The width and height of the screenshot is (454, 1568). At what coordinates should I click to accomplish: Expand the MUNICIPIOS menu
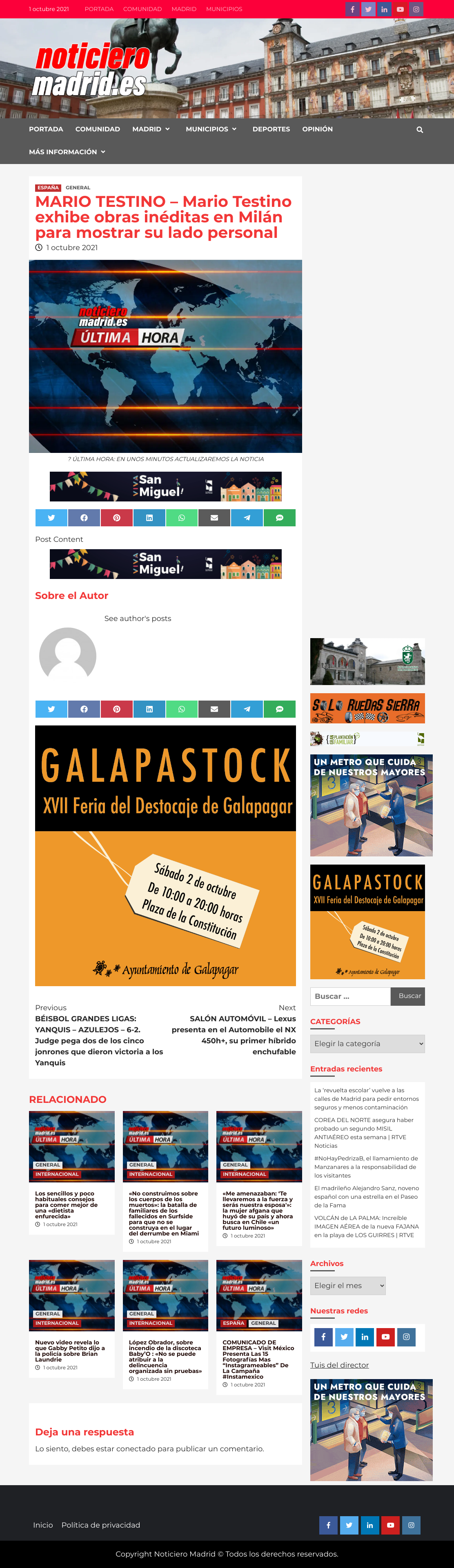pyautogui.click(x=211, y=129)
